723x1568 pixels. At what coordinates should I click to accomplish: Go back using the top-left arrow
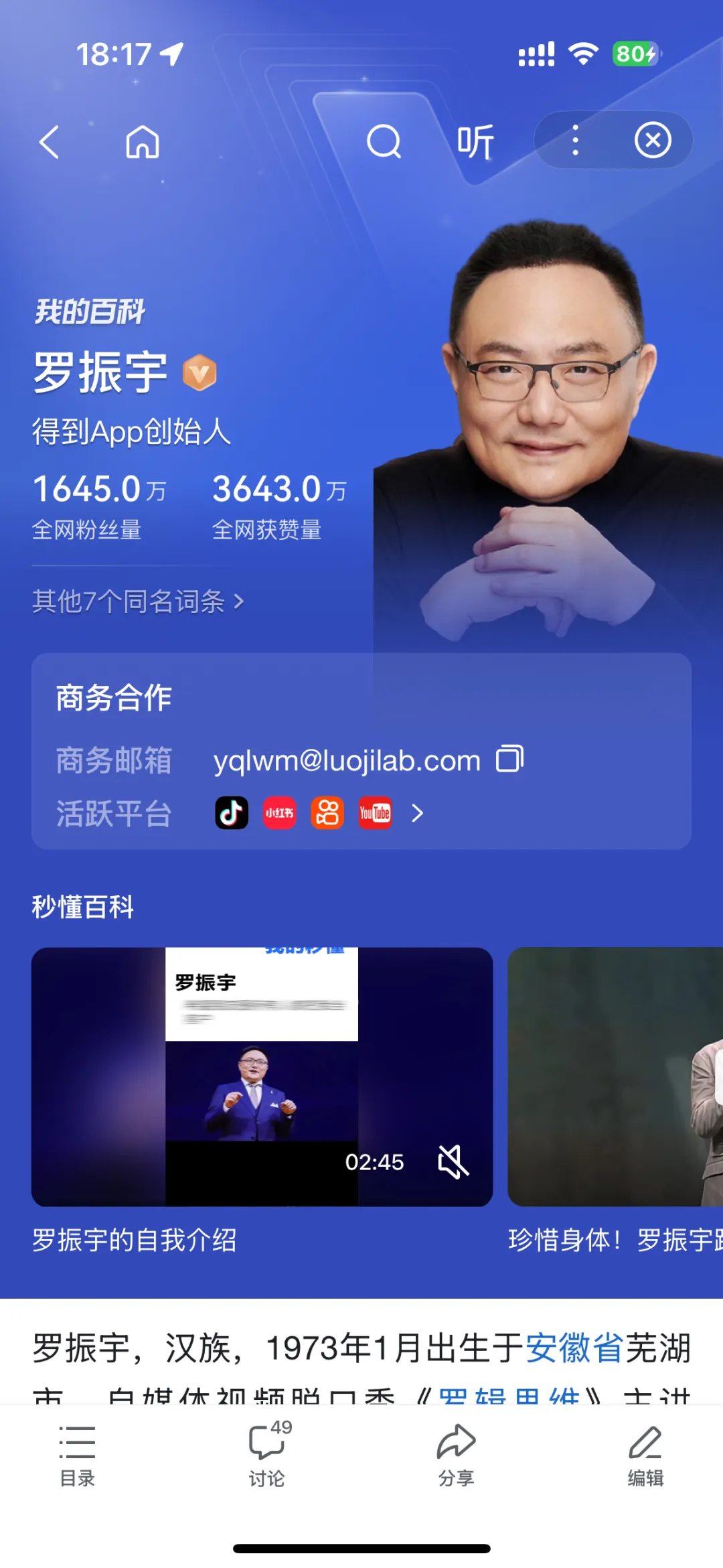49,142
